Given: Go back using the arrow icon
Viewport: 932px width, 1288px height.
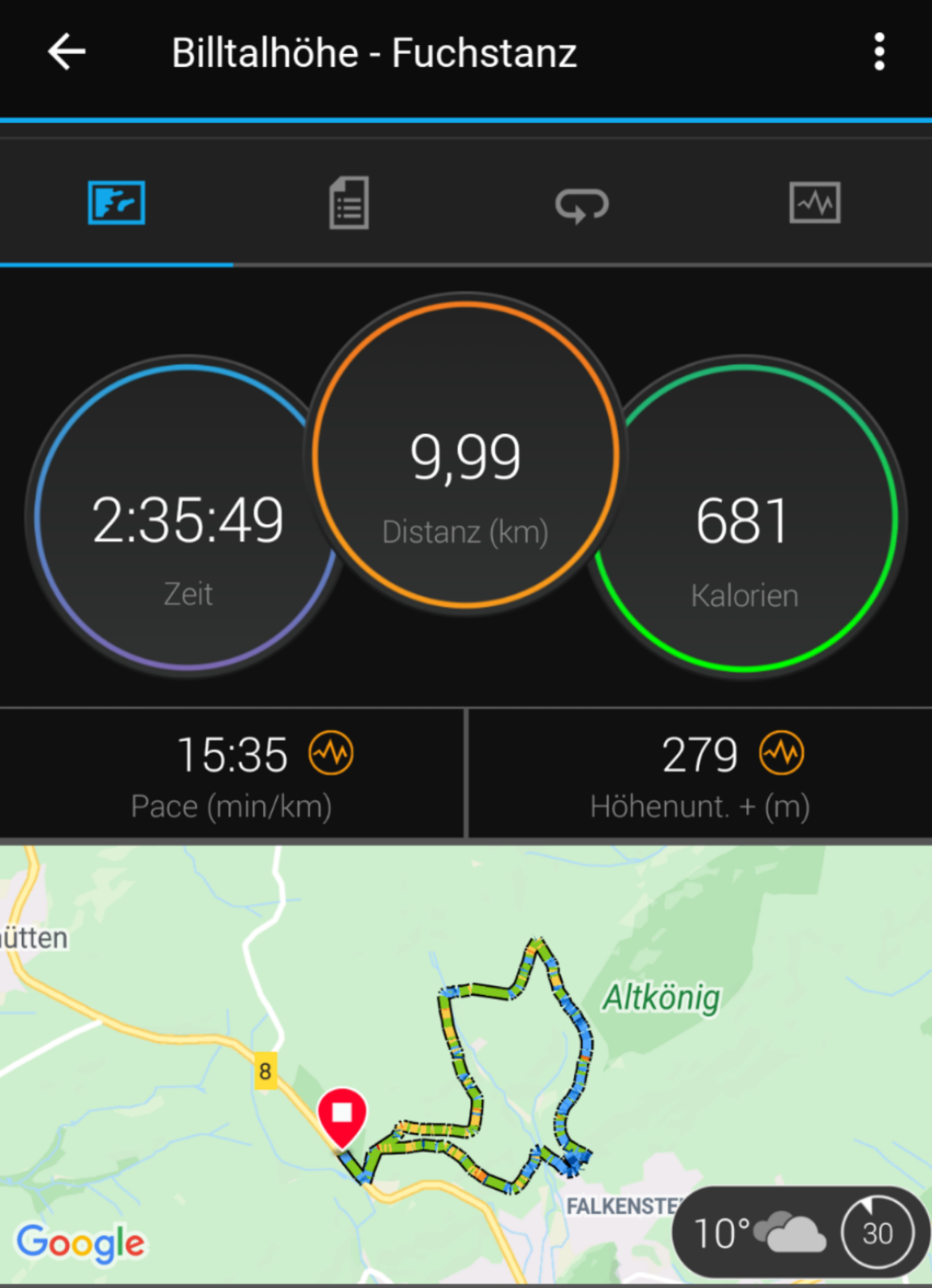Looking at the screenshot, I should pos(67,52).
